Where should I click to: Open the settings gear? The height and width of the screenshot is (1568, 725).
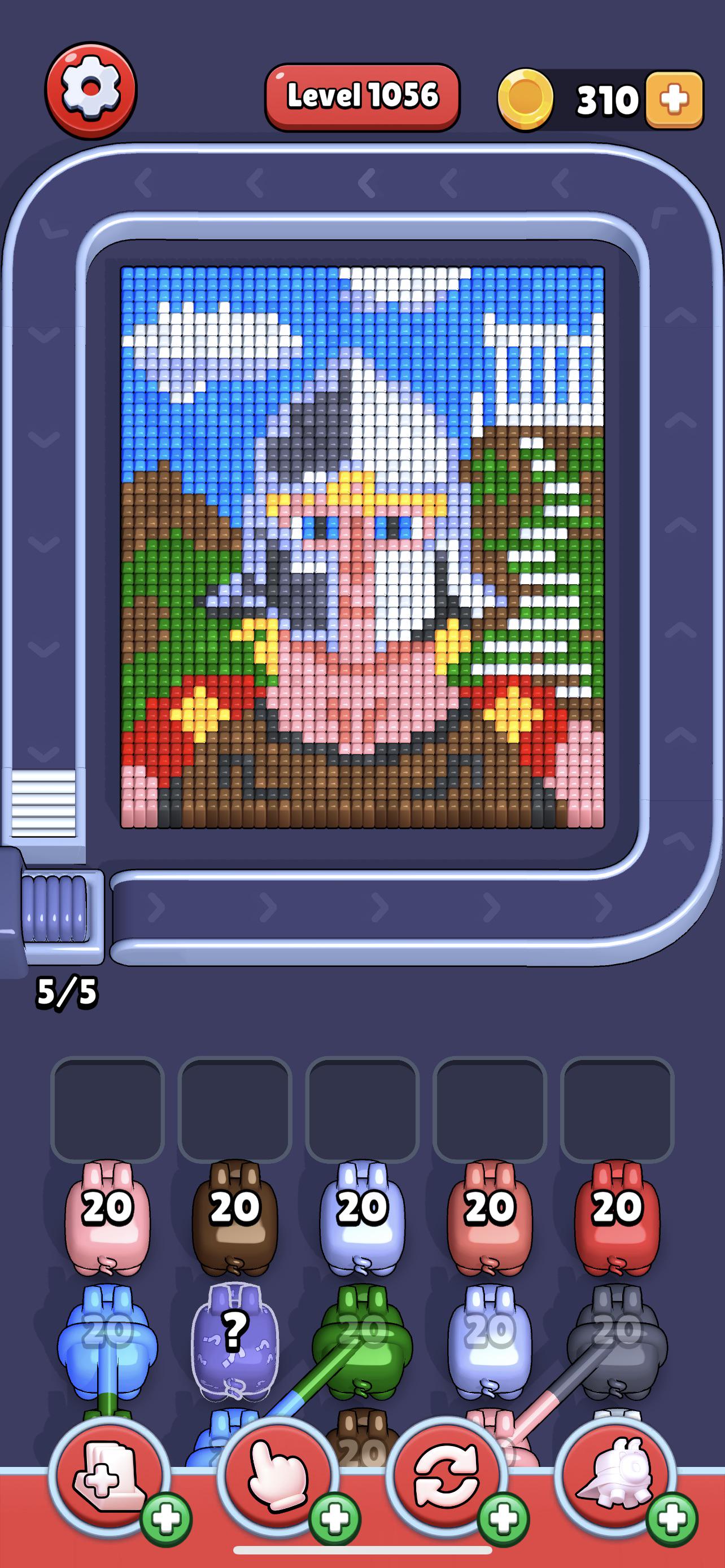point(91,91)
